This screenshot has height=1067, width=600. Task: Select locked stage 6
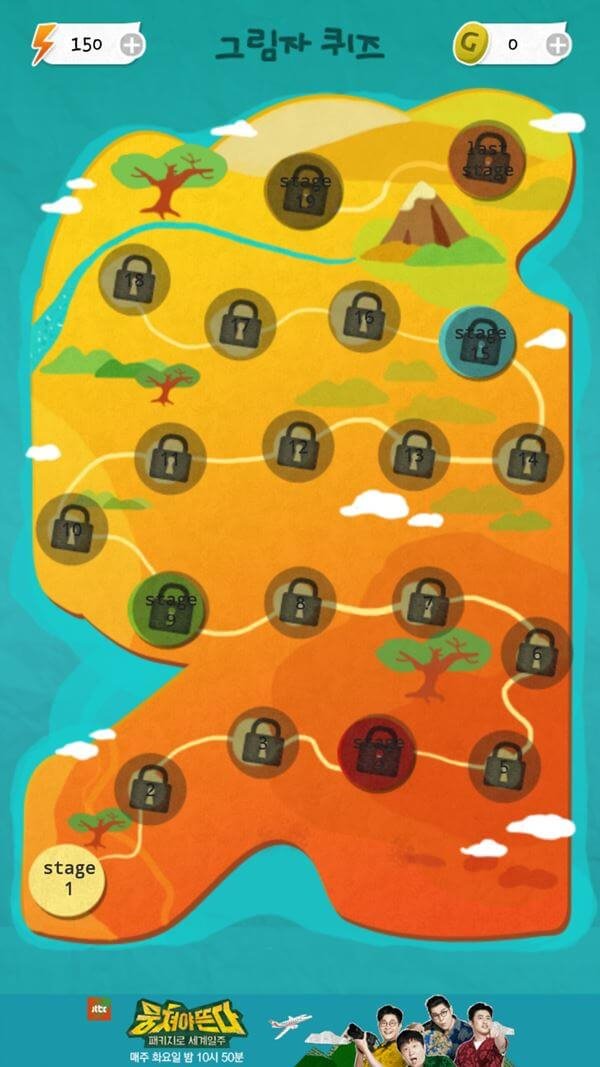(536, 653)
